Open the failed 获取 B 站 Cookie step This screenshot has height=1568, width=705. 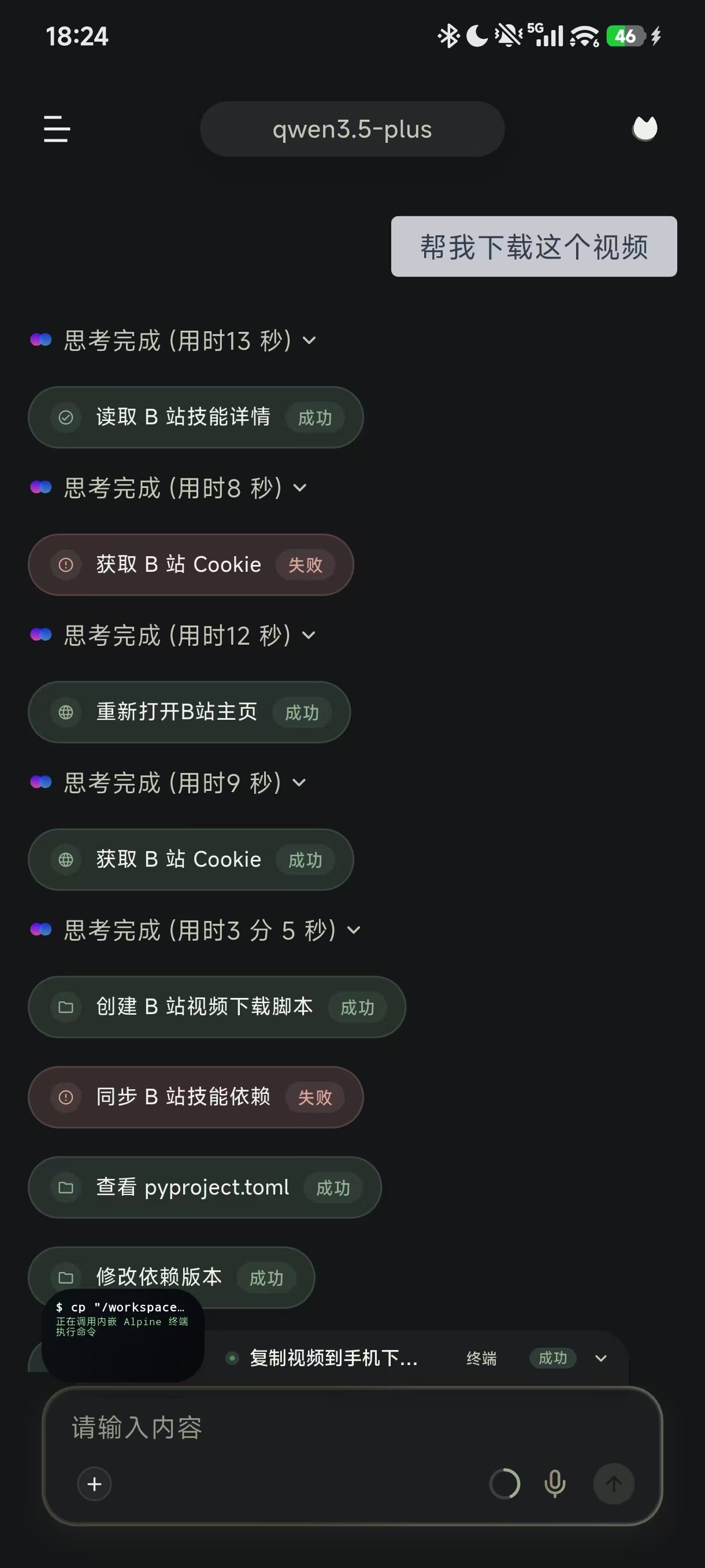190,564
